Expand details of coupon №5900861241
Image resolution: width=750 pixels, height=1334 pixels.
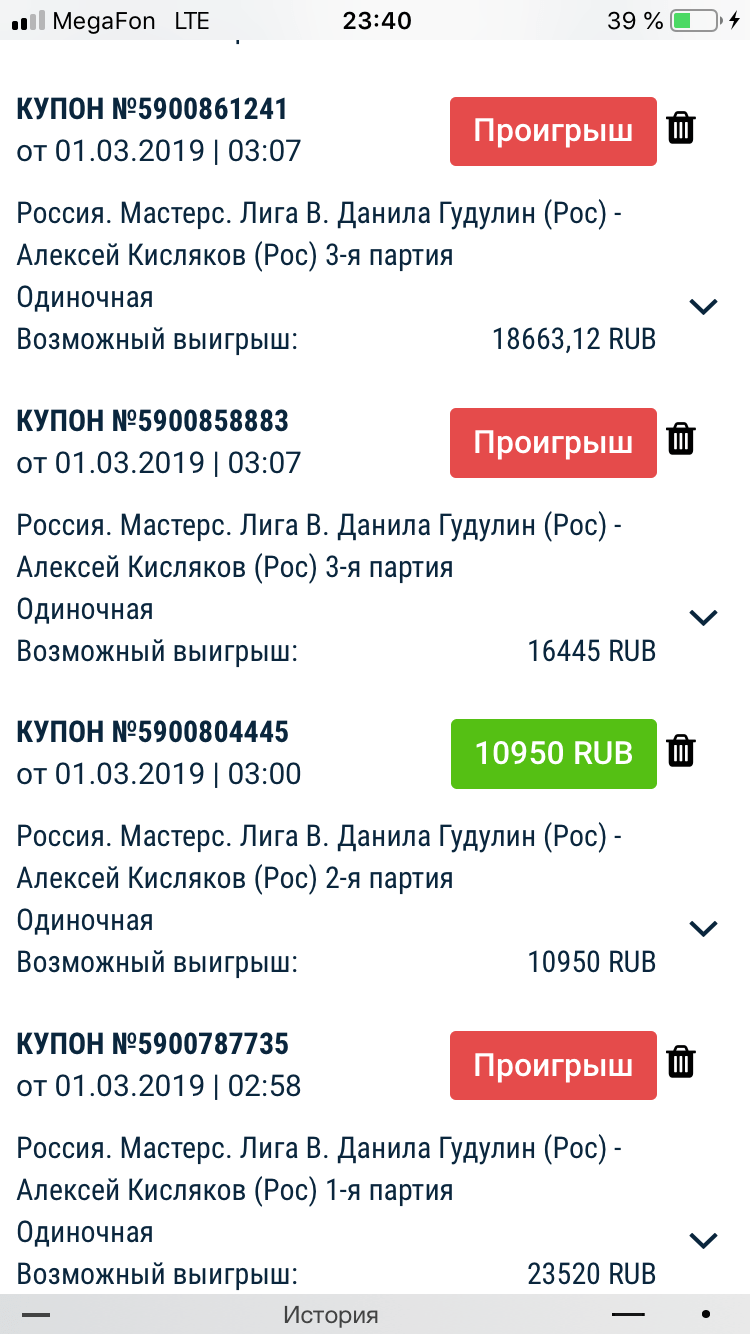coord(704,307)
